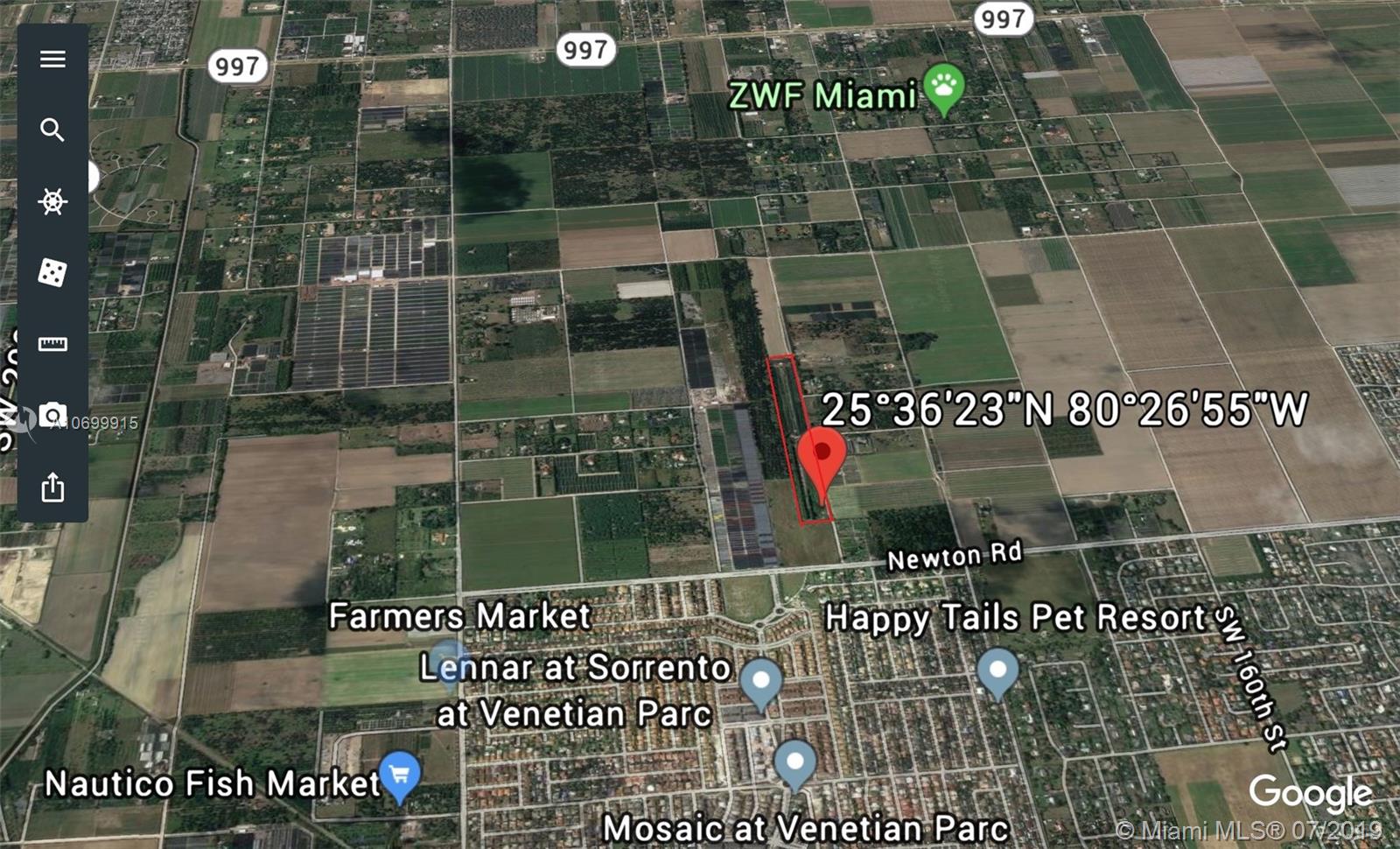
Task: Select Mosaic at Venetian Parc pin
Action: point(794,762)
